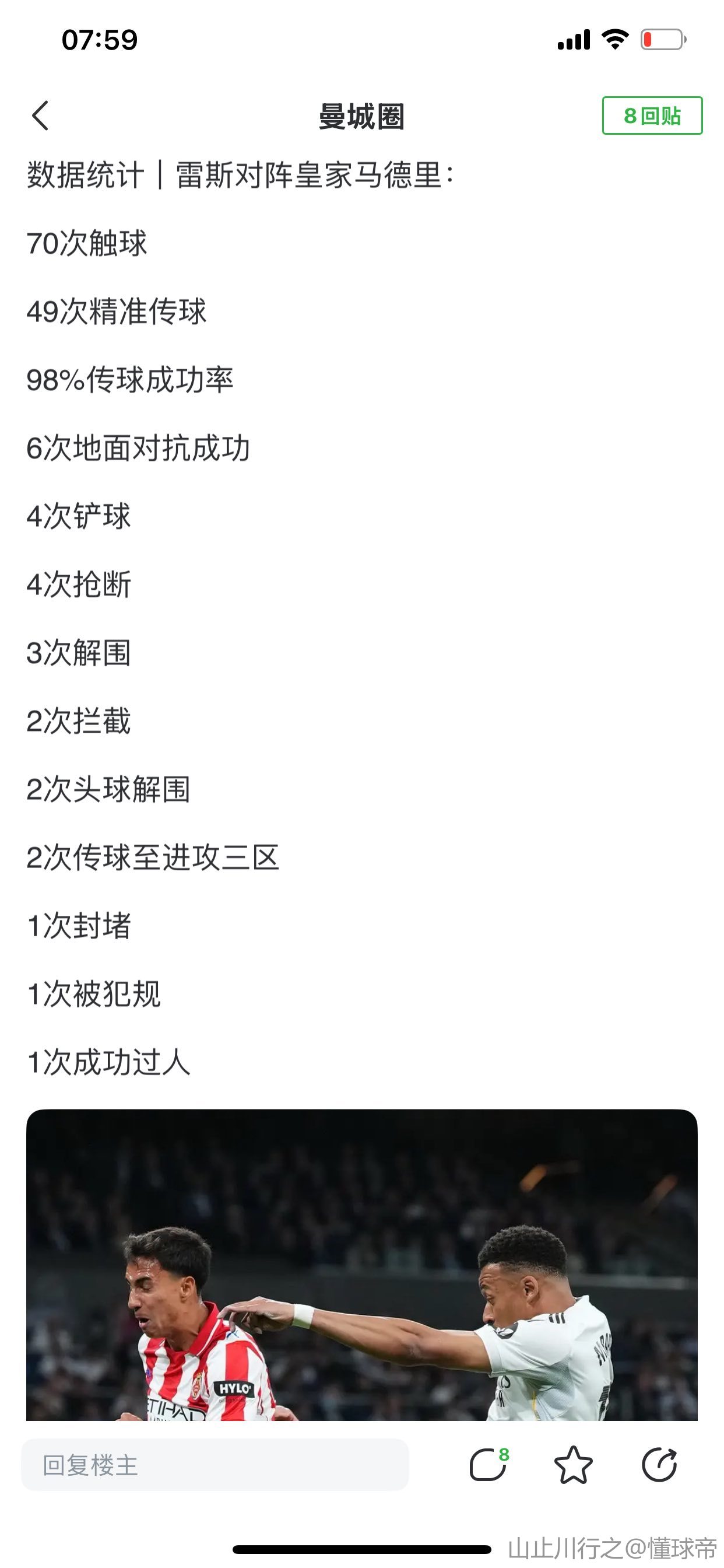Favorite this post with the star icon

coord(573,1465)
